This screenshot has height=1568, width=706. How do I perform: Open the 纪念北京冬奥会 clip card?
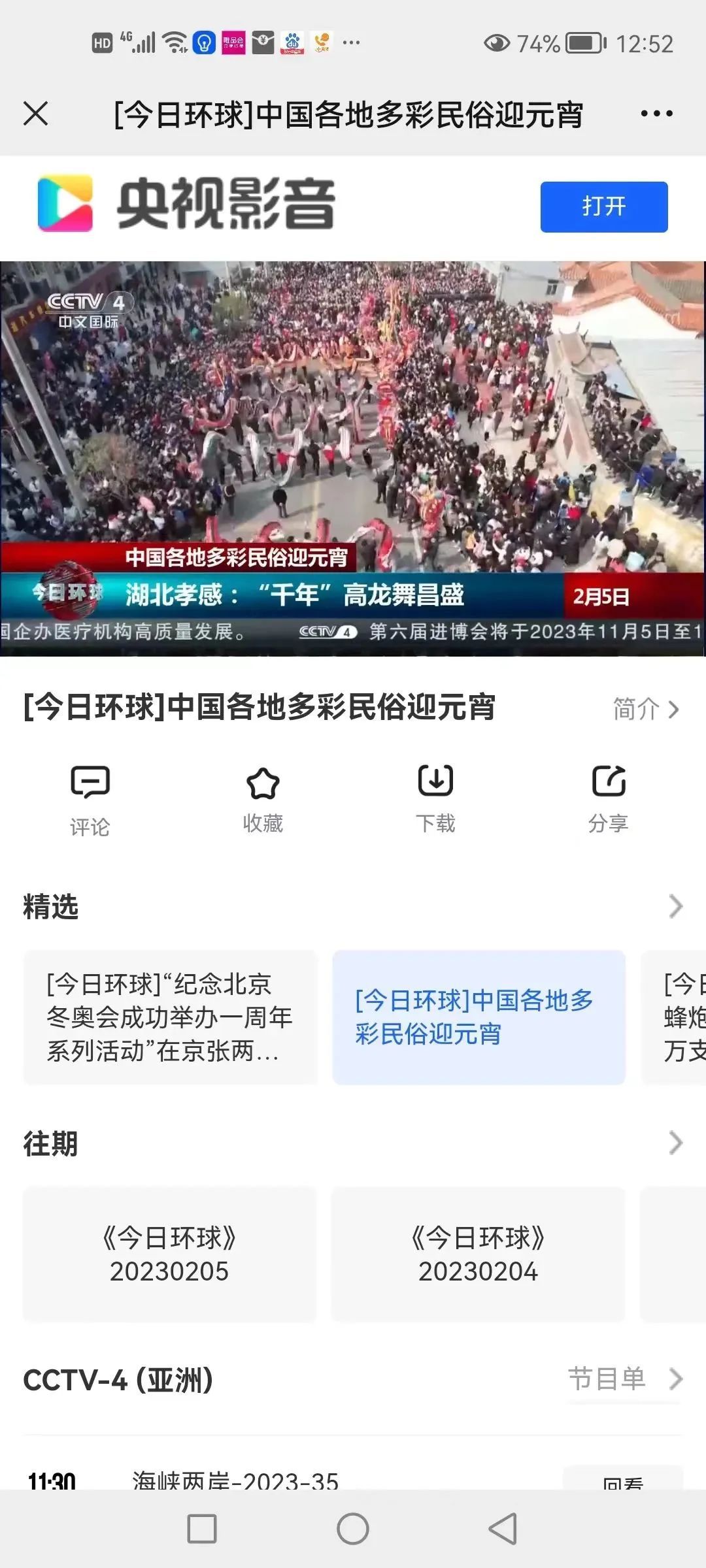[170, 1017]
